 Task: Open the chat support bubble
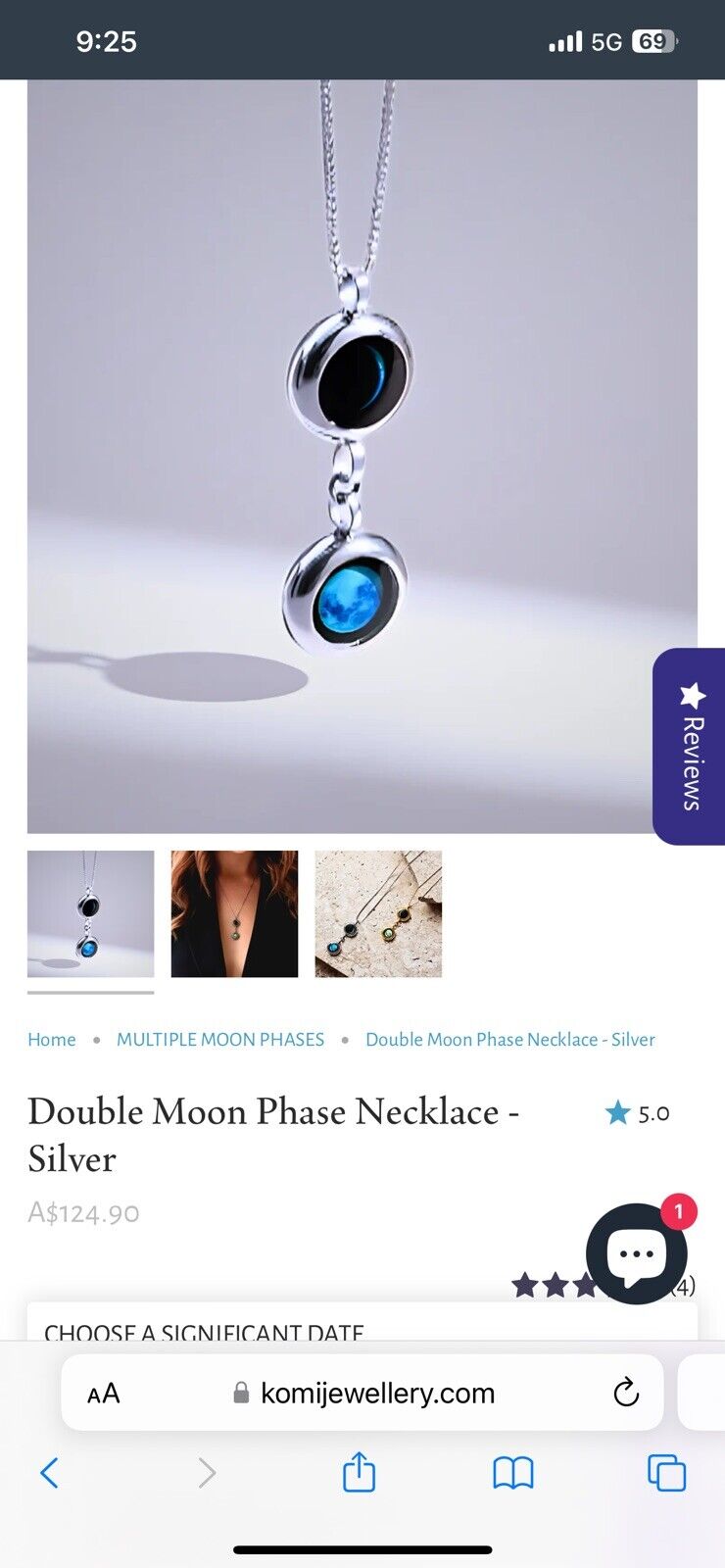(x=637, y=1253)
